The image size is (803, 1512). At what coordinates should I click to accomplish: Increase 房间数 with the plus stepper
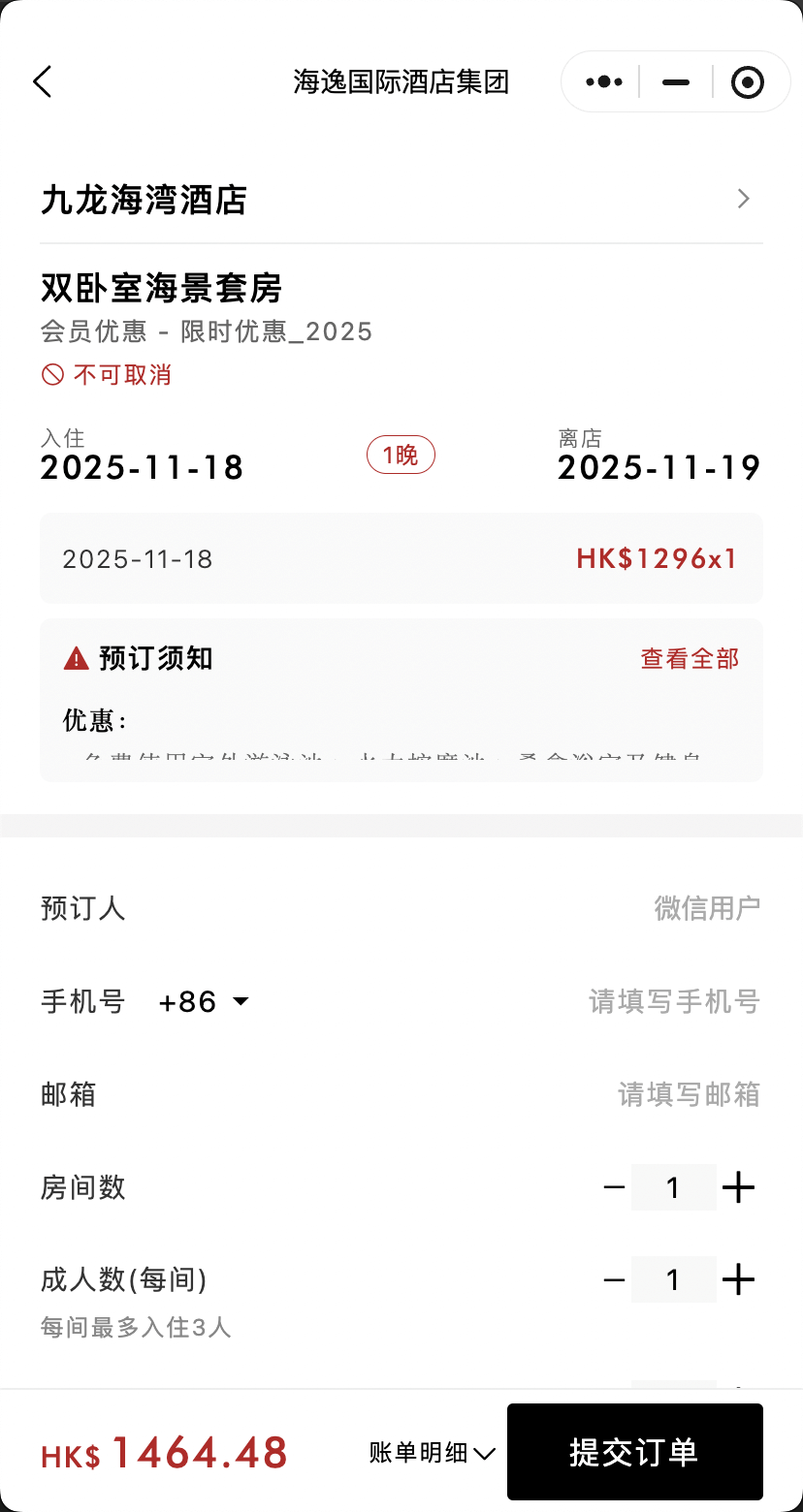[x=738, y=1186]
